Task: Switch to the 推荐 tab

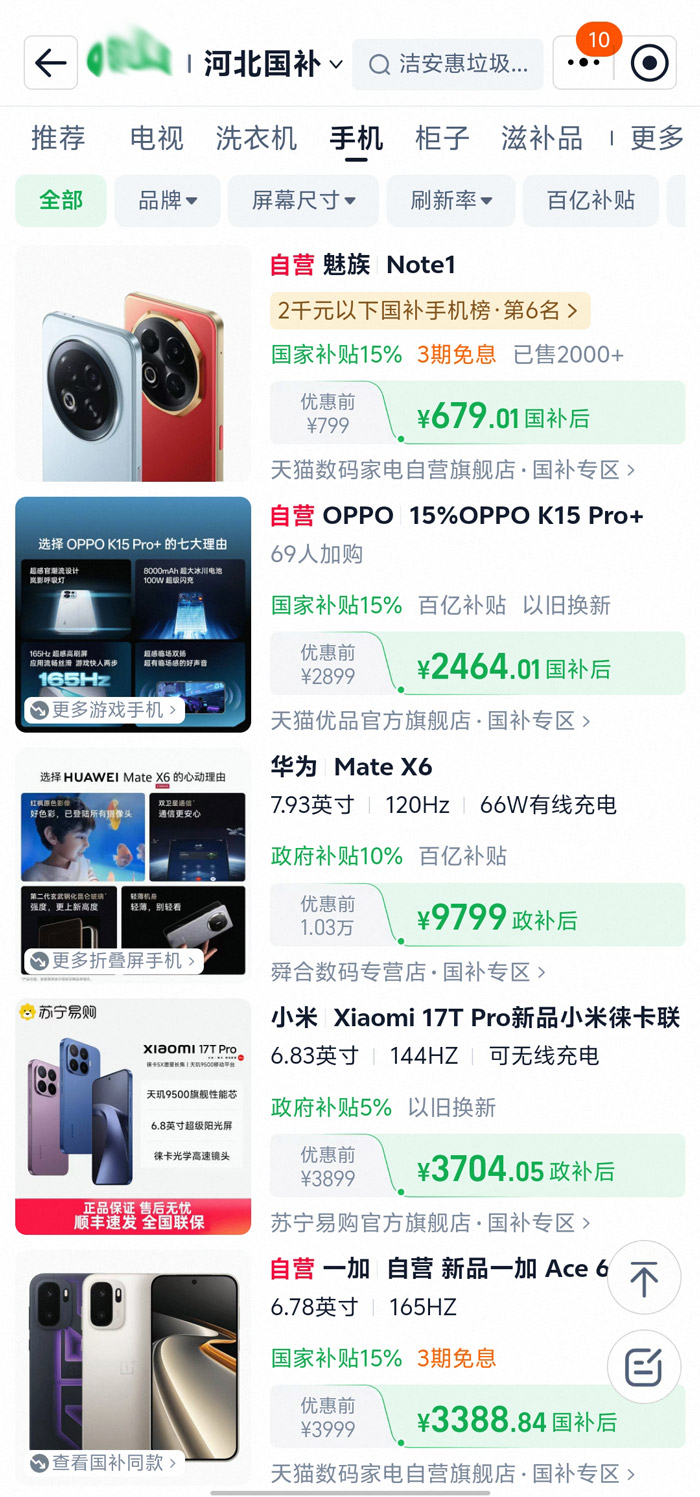Action: (x=58, y=138)
